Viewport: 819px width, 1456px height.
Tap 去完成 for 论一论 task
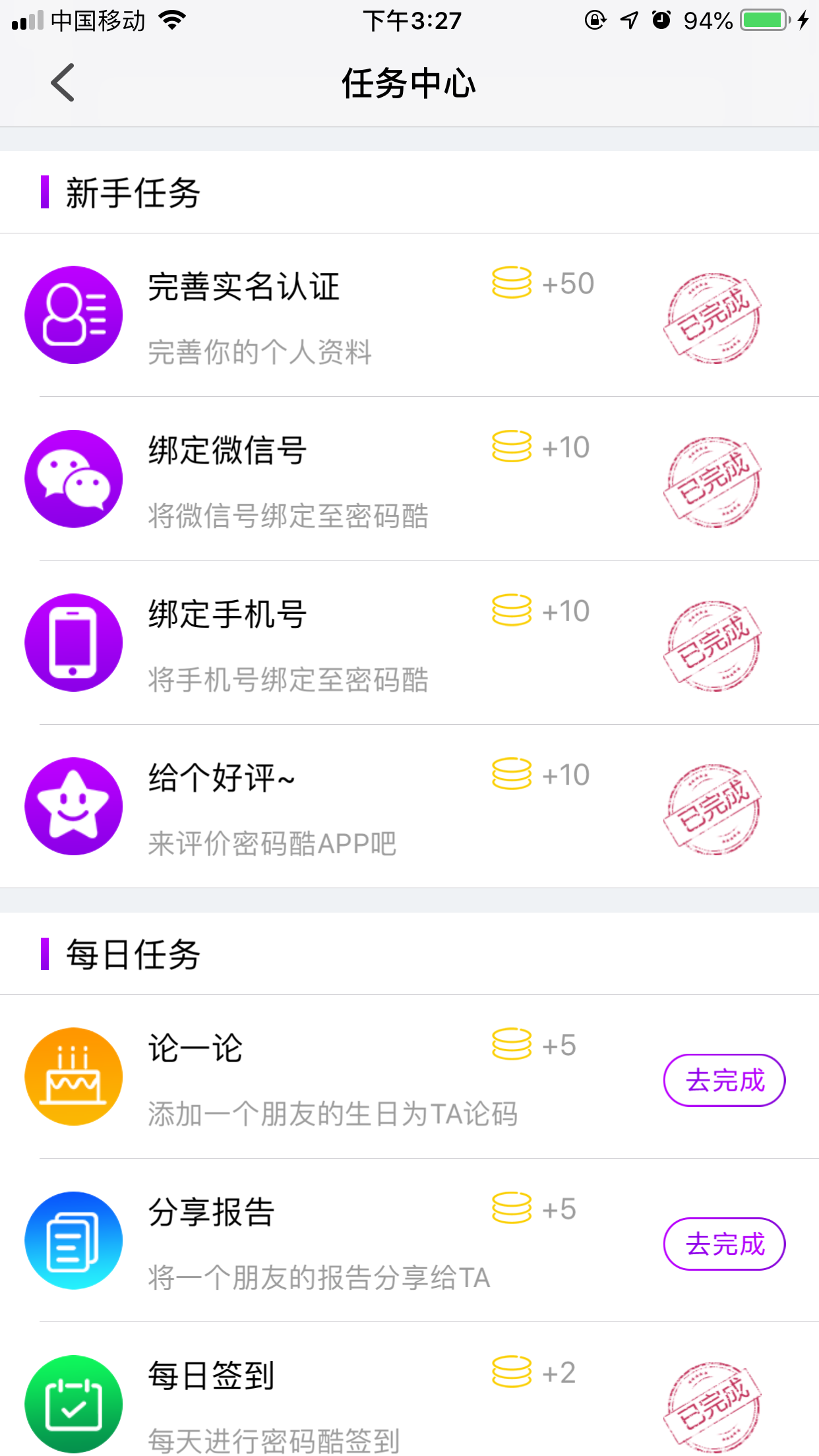(724, 1080)
